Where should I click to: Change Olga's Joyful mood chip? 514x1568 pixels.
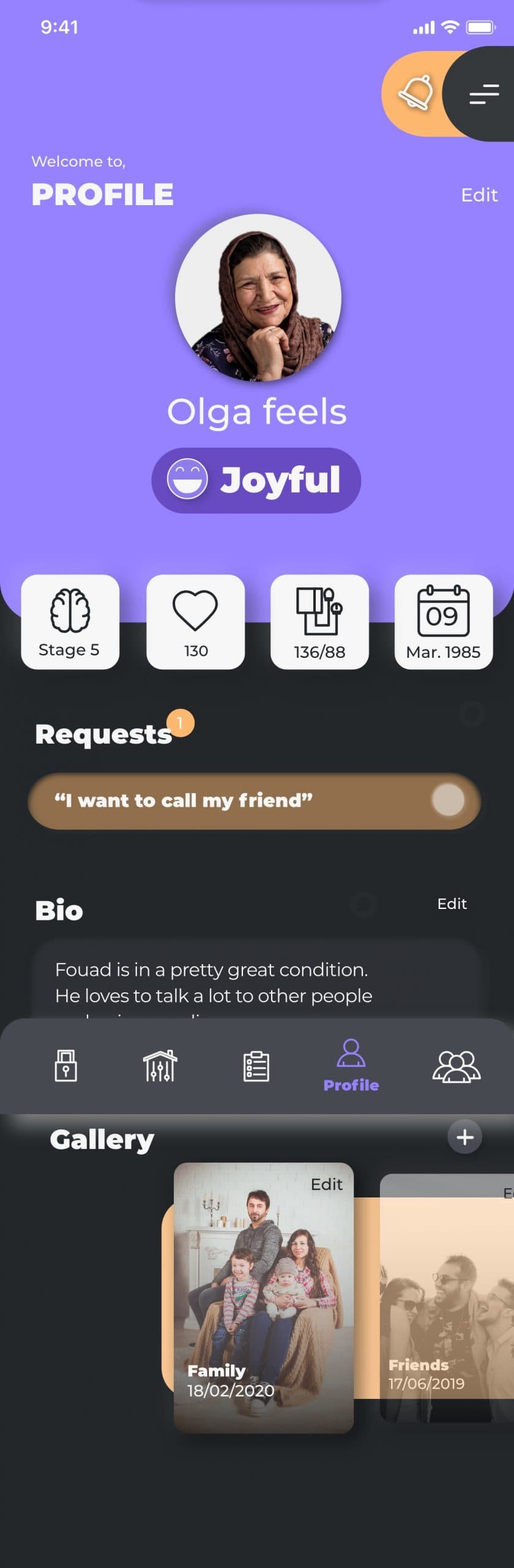pos(256,480)
